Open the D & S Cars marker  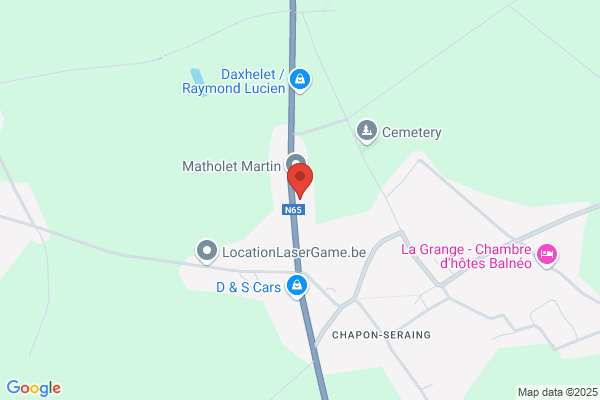(x=296, y=287)
